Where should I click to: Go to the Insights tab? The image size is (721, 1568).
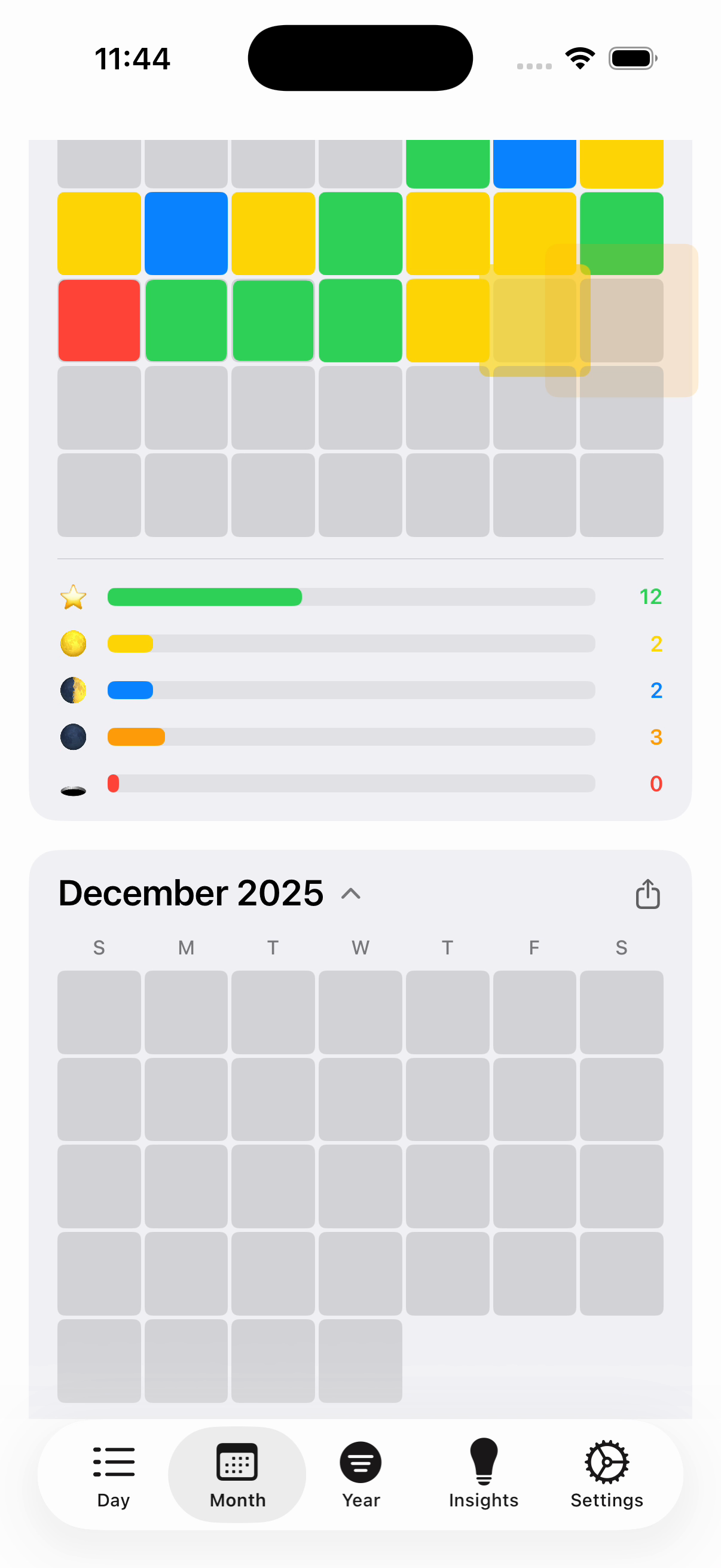coord(484,1474)
